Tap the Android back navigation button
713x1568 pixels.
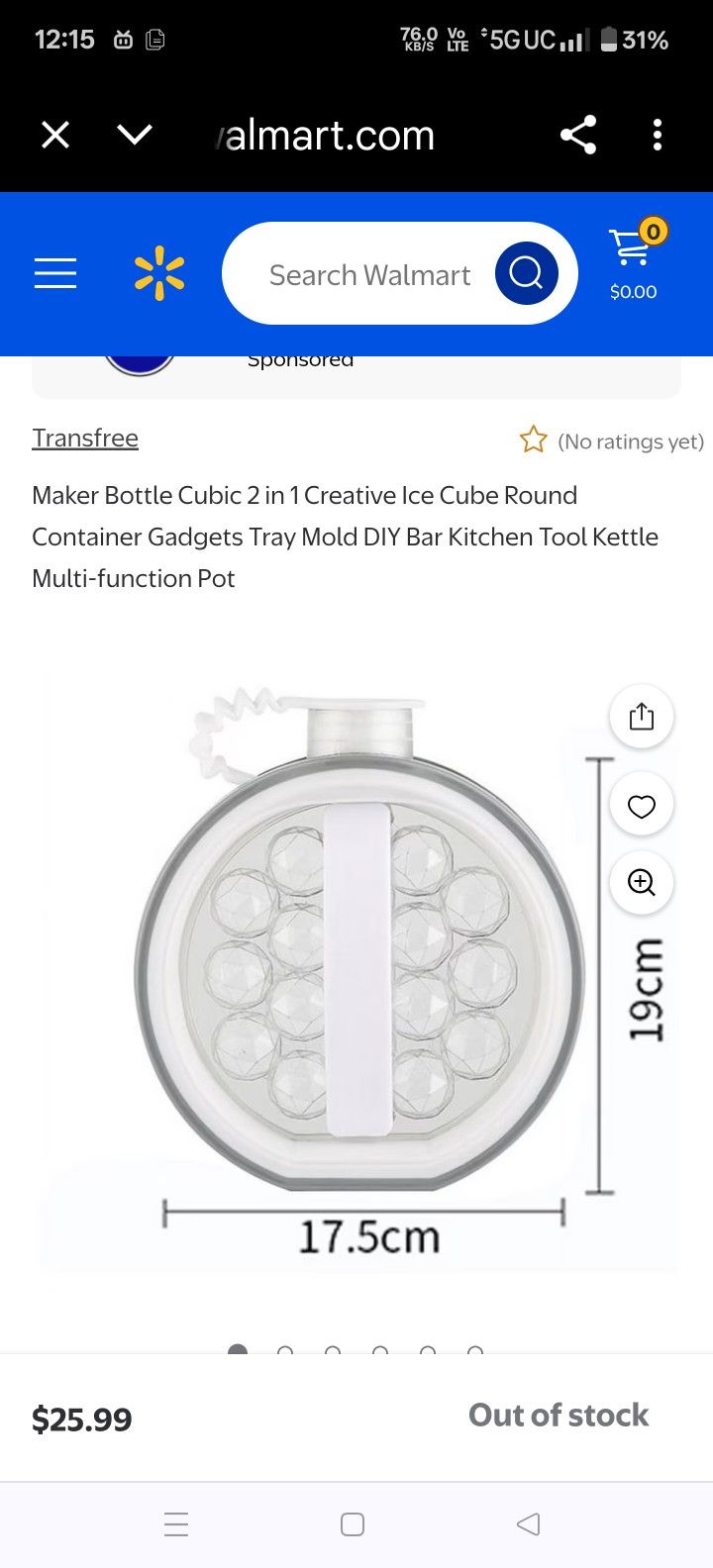[527, 1524]
